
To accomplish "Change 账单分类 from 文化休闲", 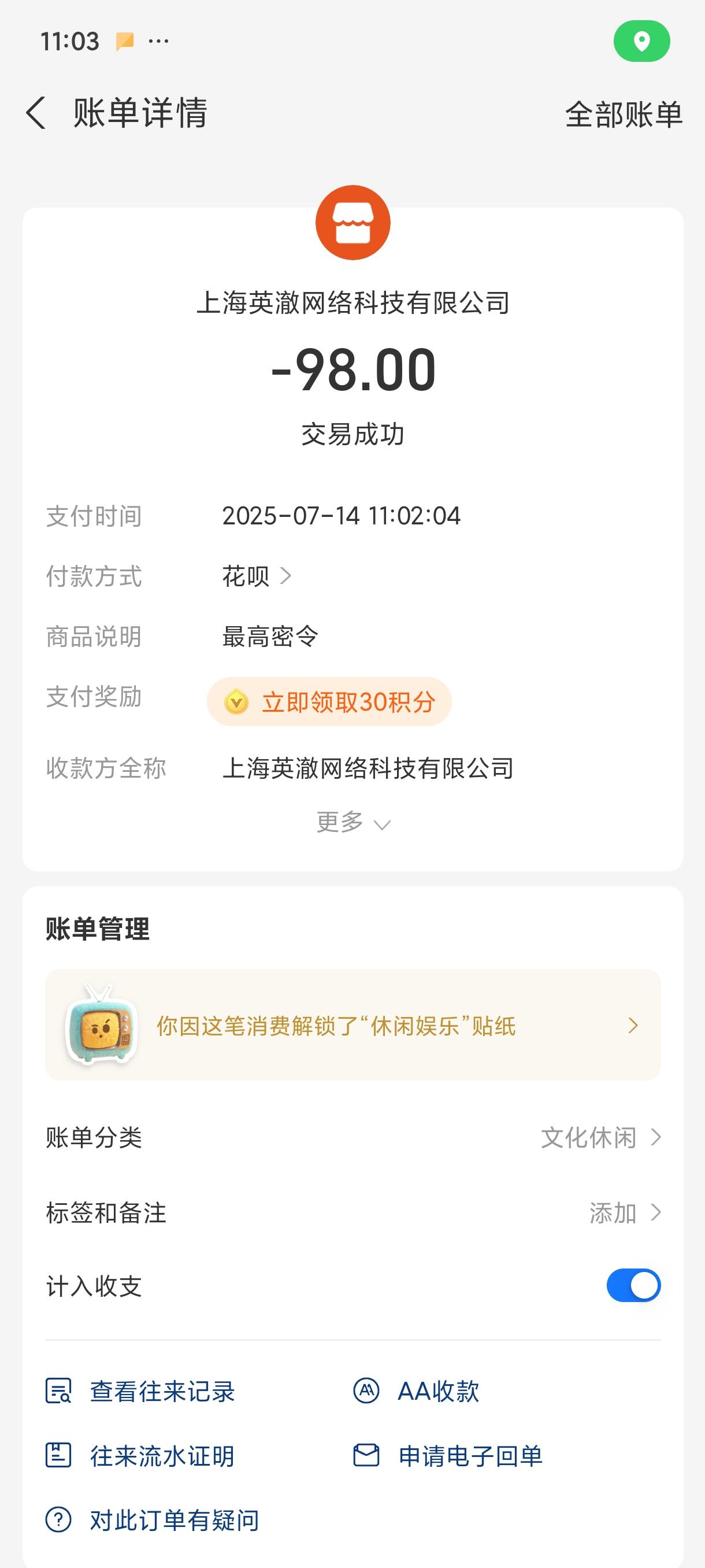I will point(353,1138).
